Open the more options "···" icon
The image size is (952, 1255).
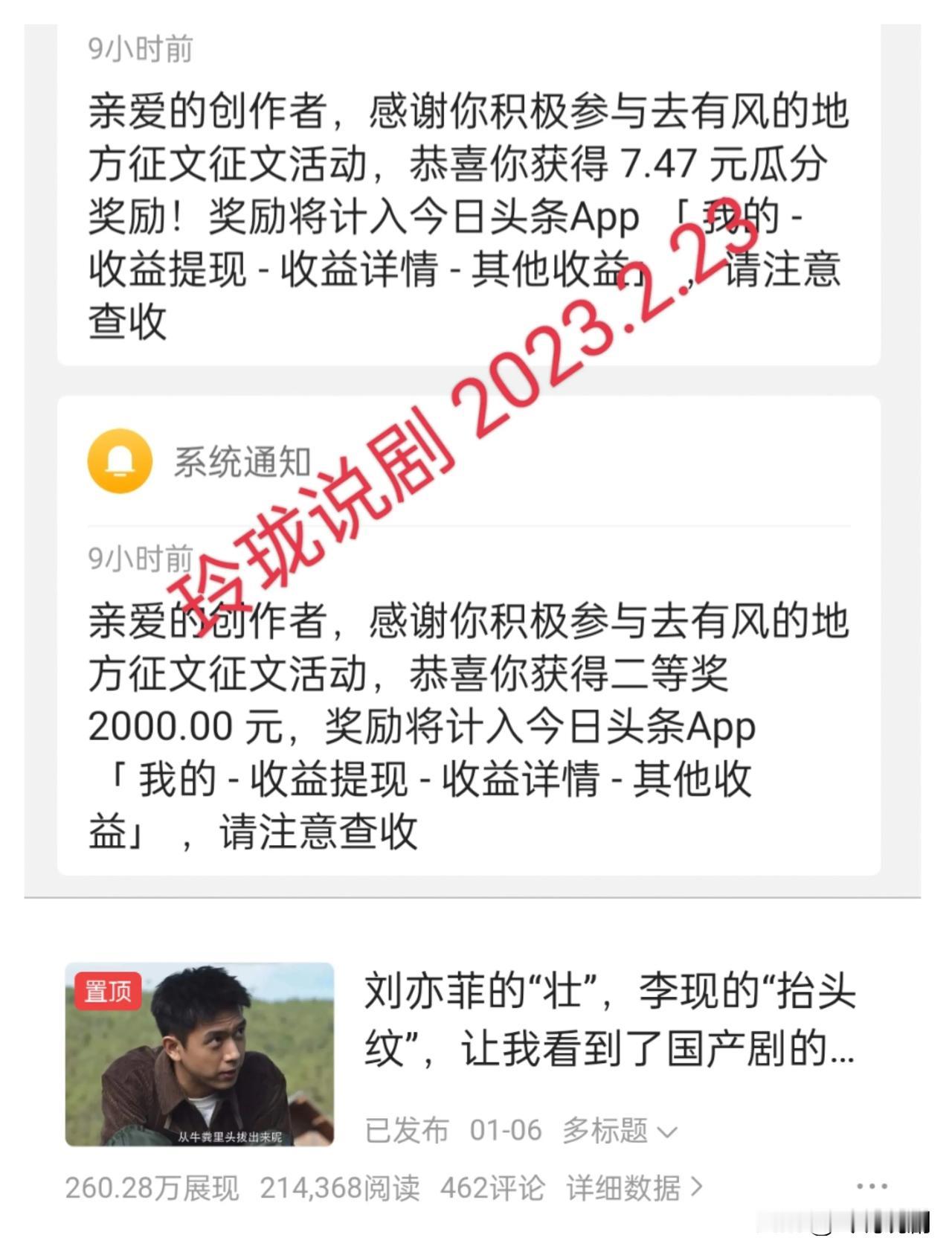click(872, 1189)
